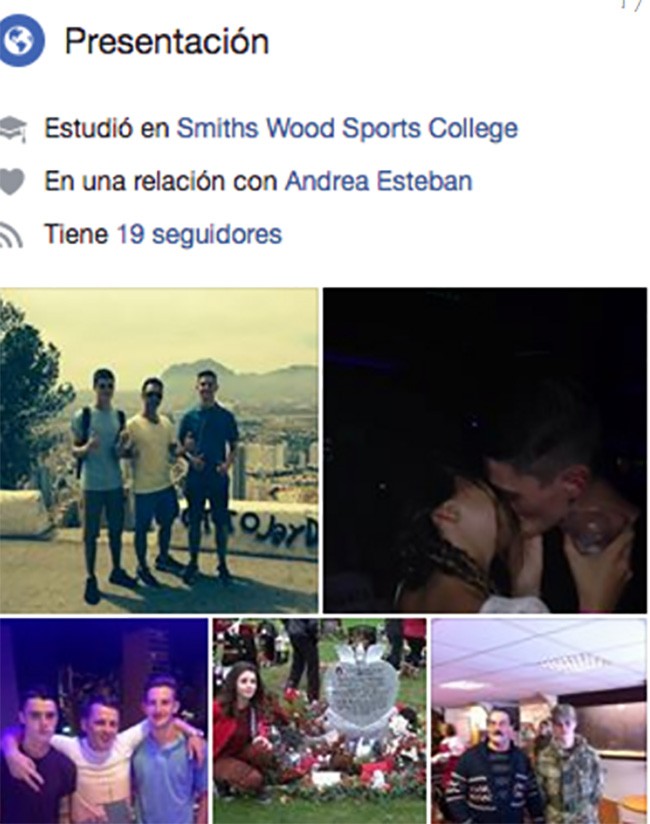
Task: Visit Andrea Esteban's profile link
Action: point(378,182)
